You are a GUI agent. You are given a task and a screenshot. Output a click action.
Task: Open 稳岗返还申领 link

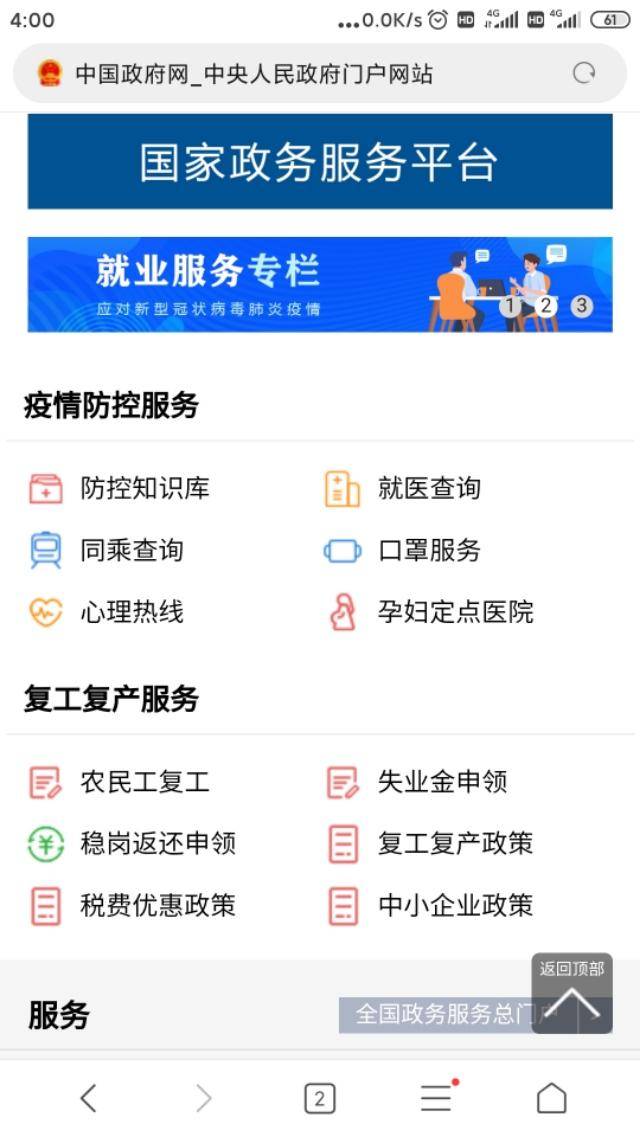coord(157,845)
